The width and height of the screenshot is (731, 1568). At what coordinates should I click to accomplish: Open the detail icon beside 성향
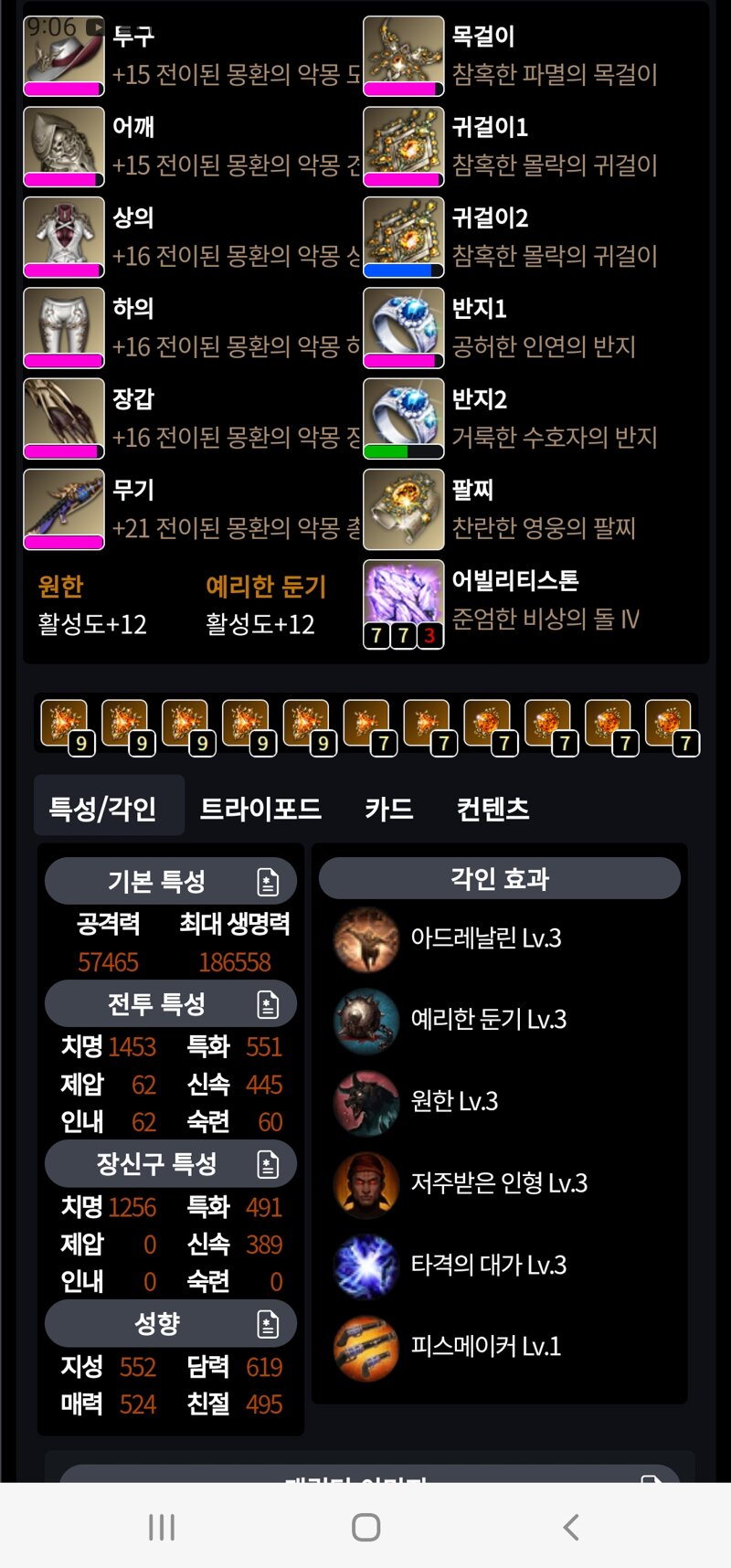coord(268,1324)
